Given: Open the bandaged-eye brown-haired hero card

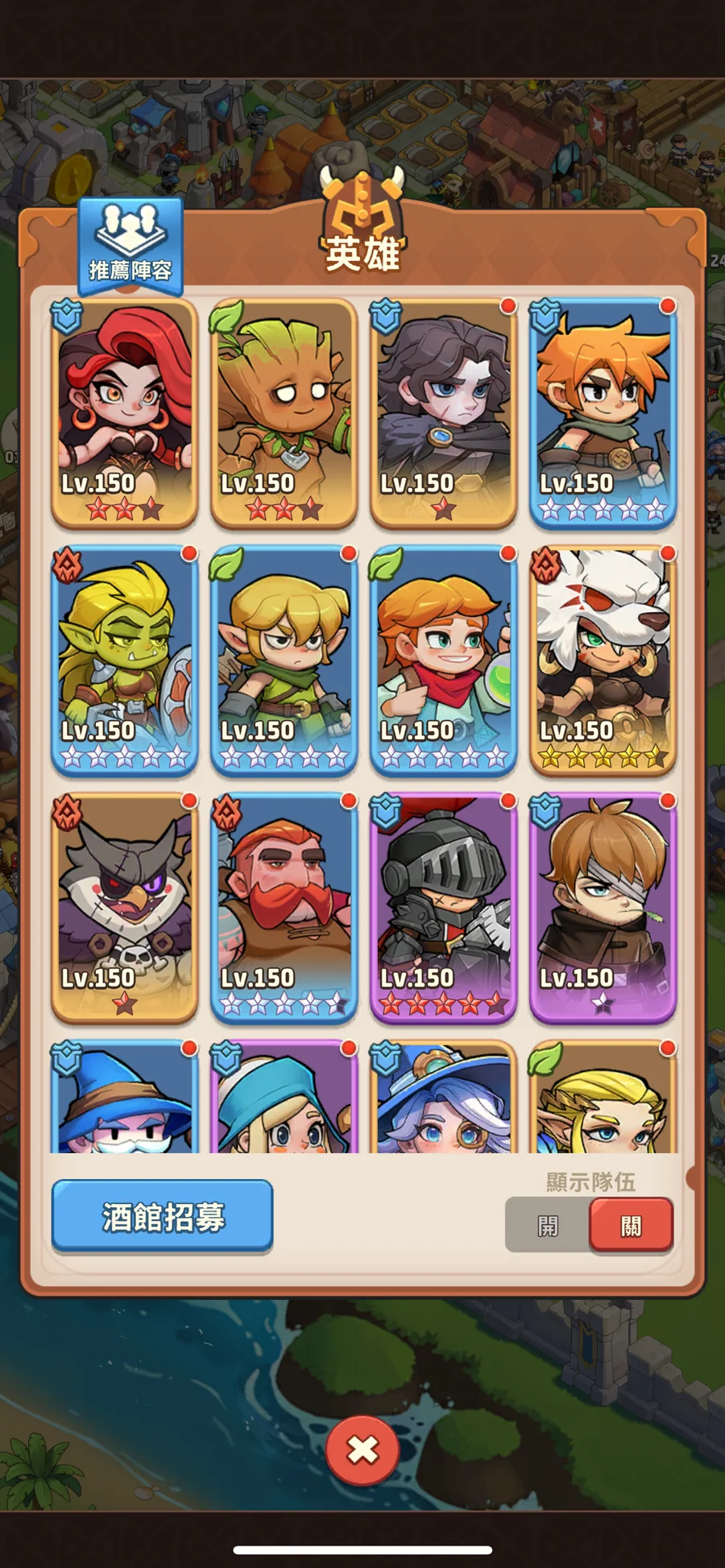Looking at the screenshot, I should [603, 906].
